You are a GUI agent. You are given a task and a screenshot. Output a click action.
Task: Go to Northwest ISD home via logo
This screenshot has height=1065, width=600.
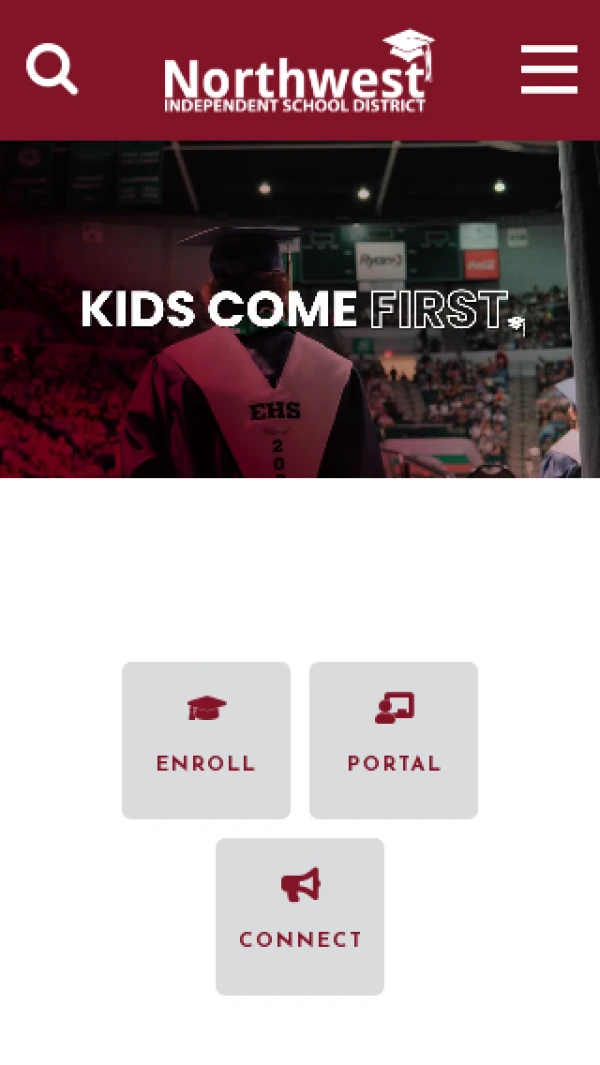[x=298, y=72]
